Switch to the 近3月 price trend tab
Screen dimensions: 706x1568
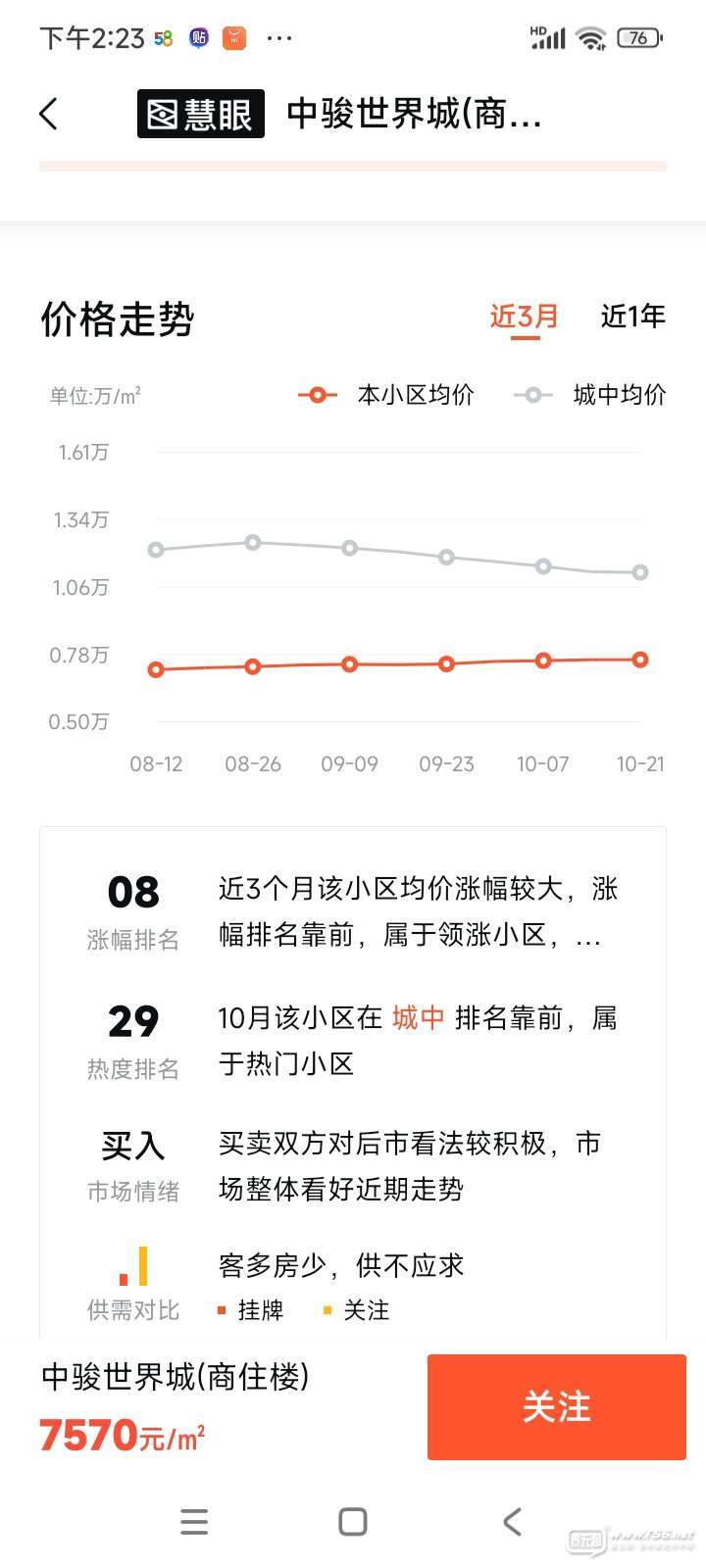pos(525,317)
